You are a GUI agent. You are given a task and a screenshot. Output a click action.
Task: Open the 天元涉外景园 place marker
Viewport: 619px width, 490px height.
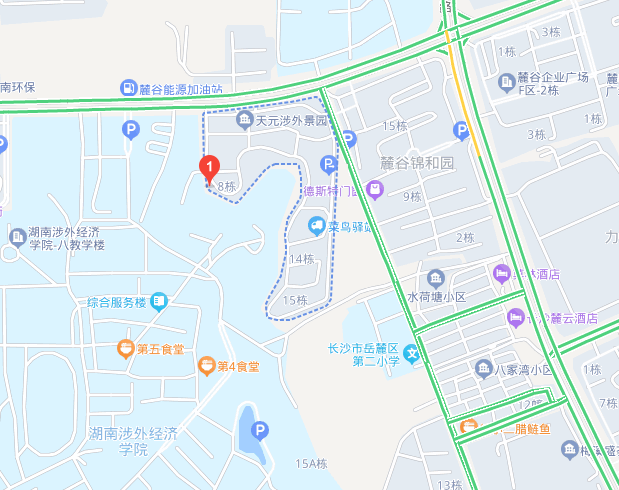245,121
